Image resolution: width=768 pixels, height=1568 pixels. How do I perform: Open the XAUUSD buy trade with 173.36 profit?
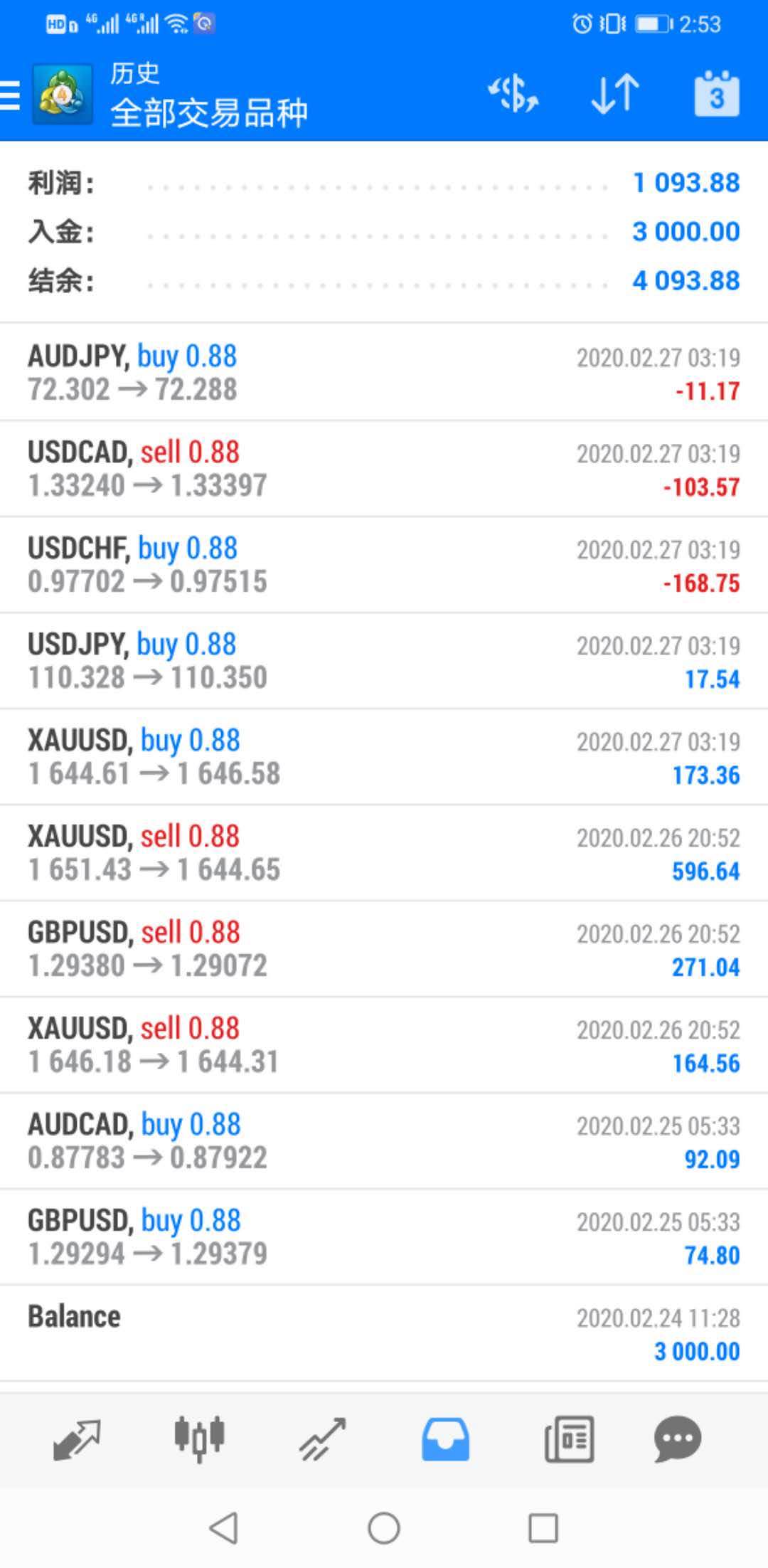click(384, 758)
